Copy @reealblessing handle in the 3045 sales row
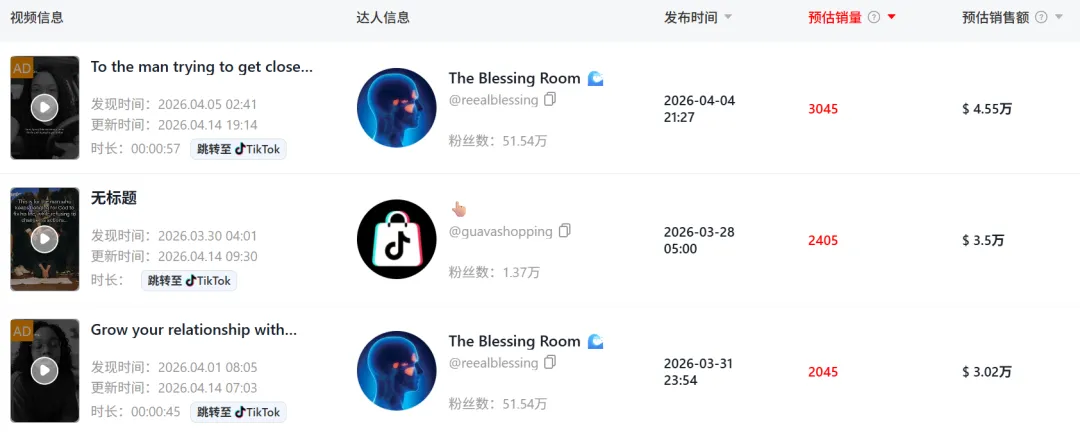Screen dimensions: 1080x433 click(x=550, y=99)
